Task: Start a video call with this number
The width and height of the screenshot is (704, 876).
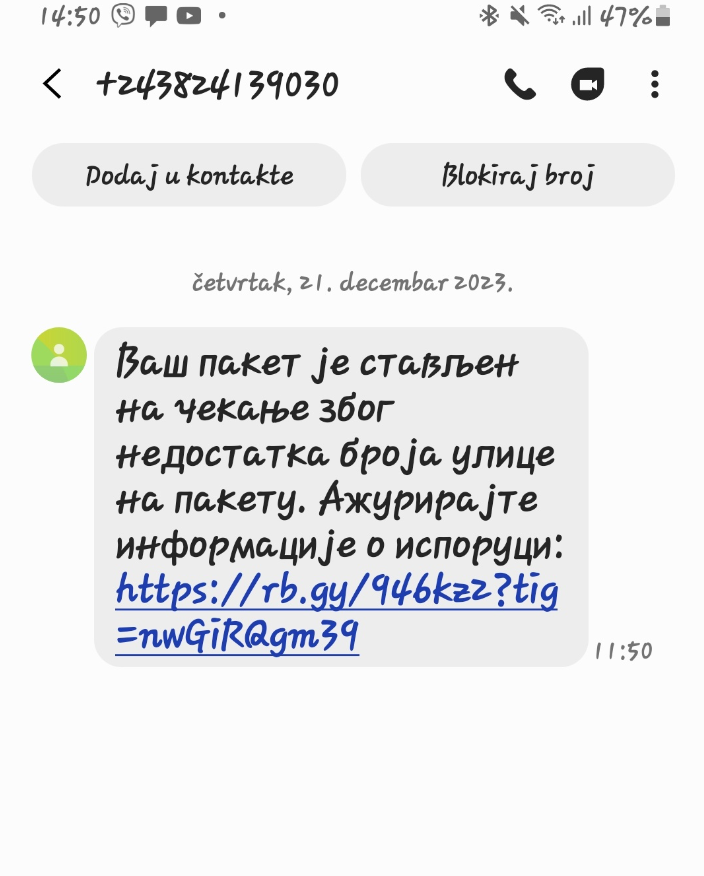Action: [x=588, y=85]
